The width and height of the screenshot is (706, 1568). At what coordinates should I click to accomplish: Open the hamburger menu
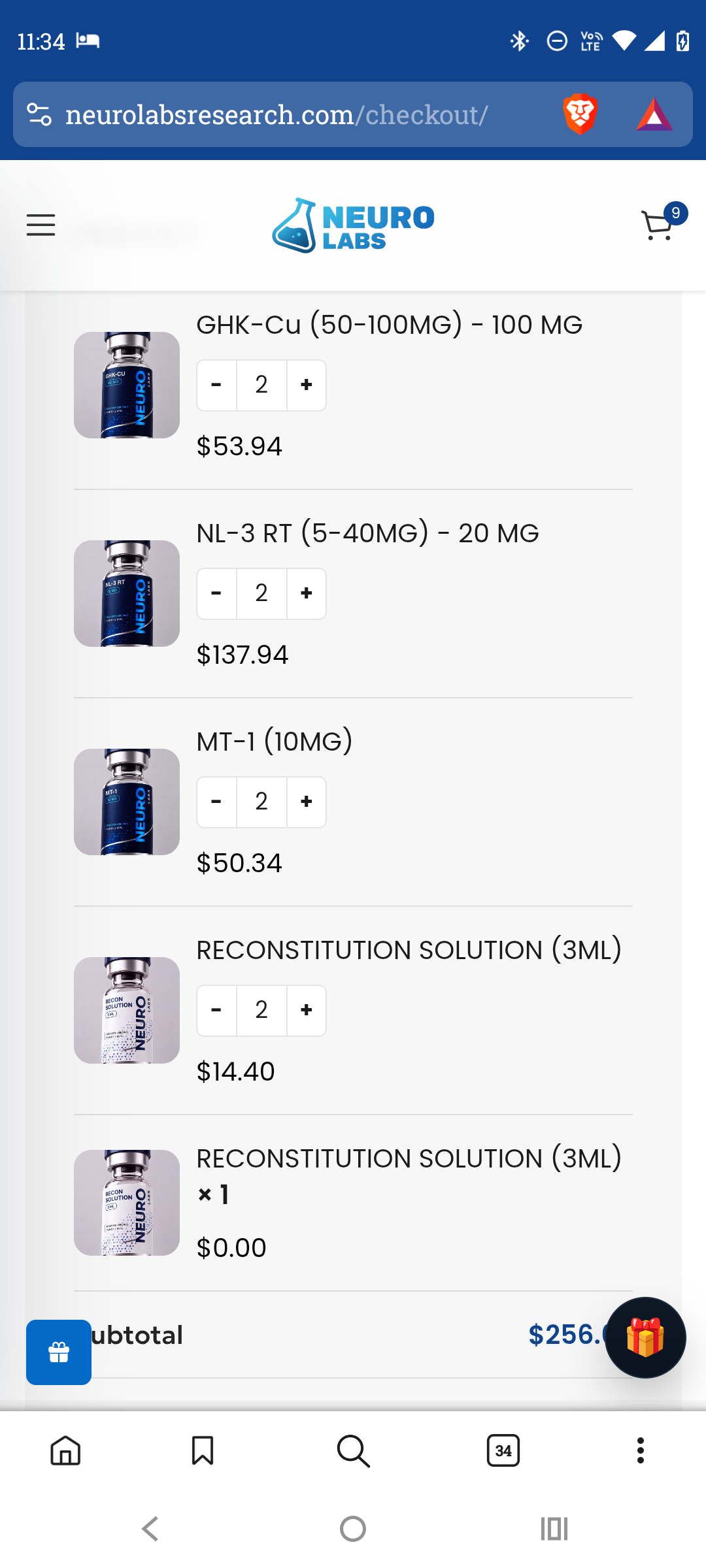41,225
